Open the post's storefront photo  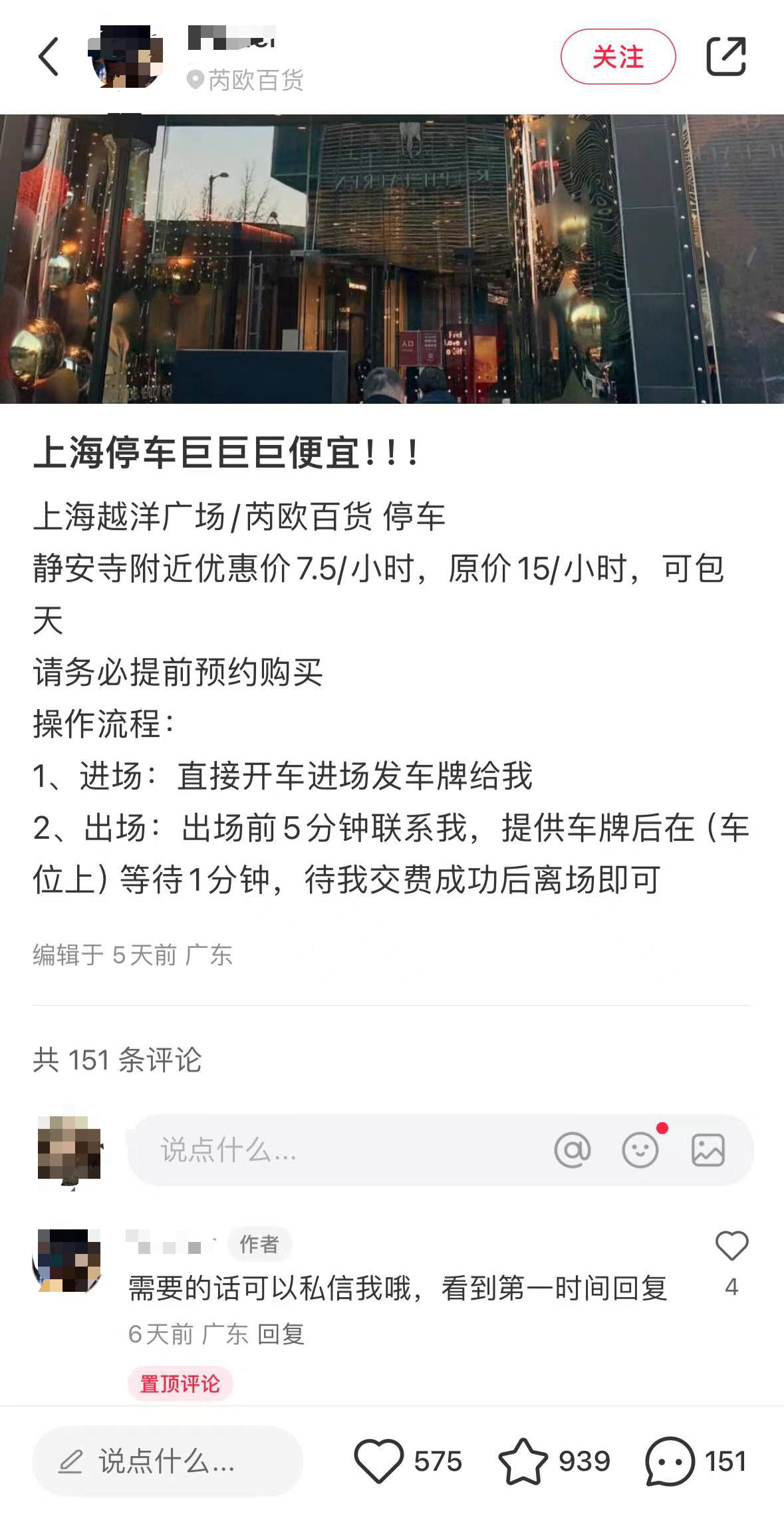pyautogui.click(x=392, y=259)
